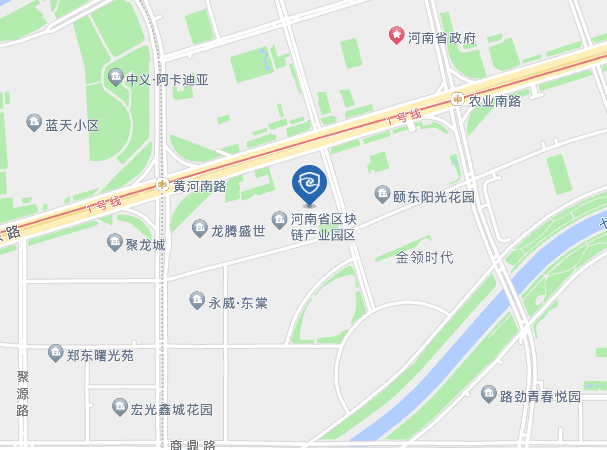Open 黄河南路 metro station marker

coord(162,186)
